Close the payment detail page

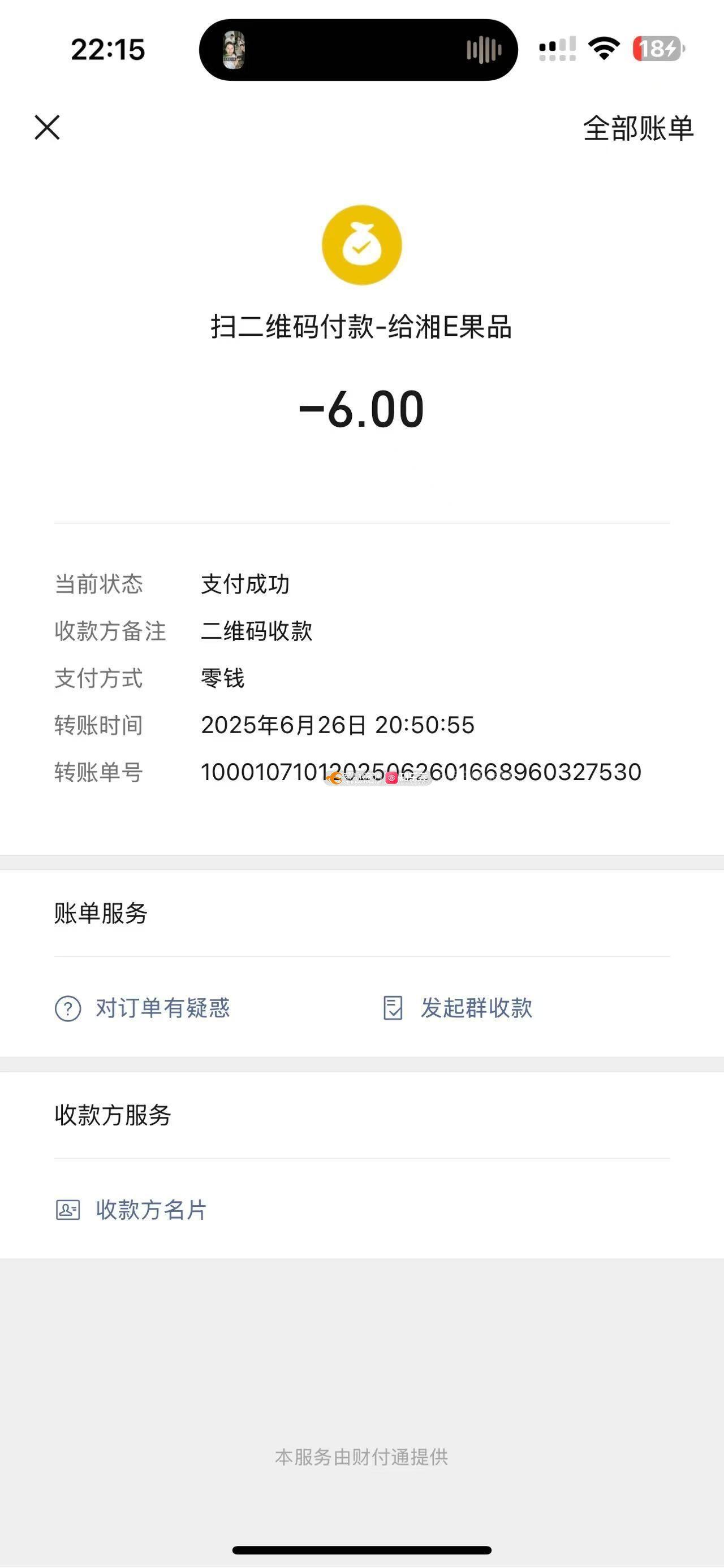pos(47,127)
